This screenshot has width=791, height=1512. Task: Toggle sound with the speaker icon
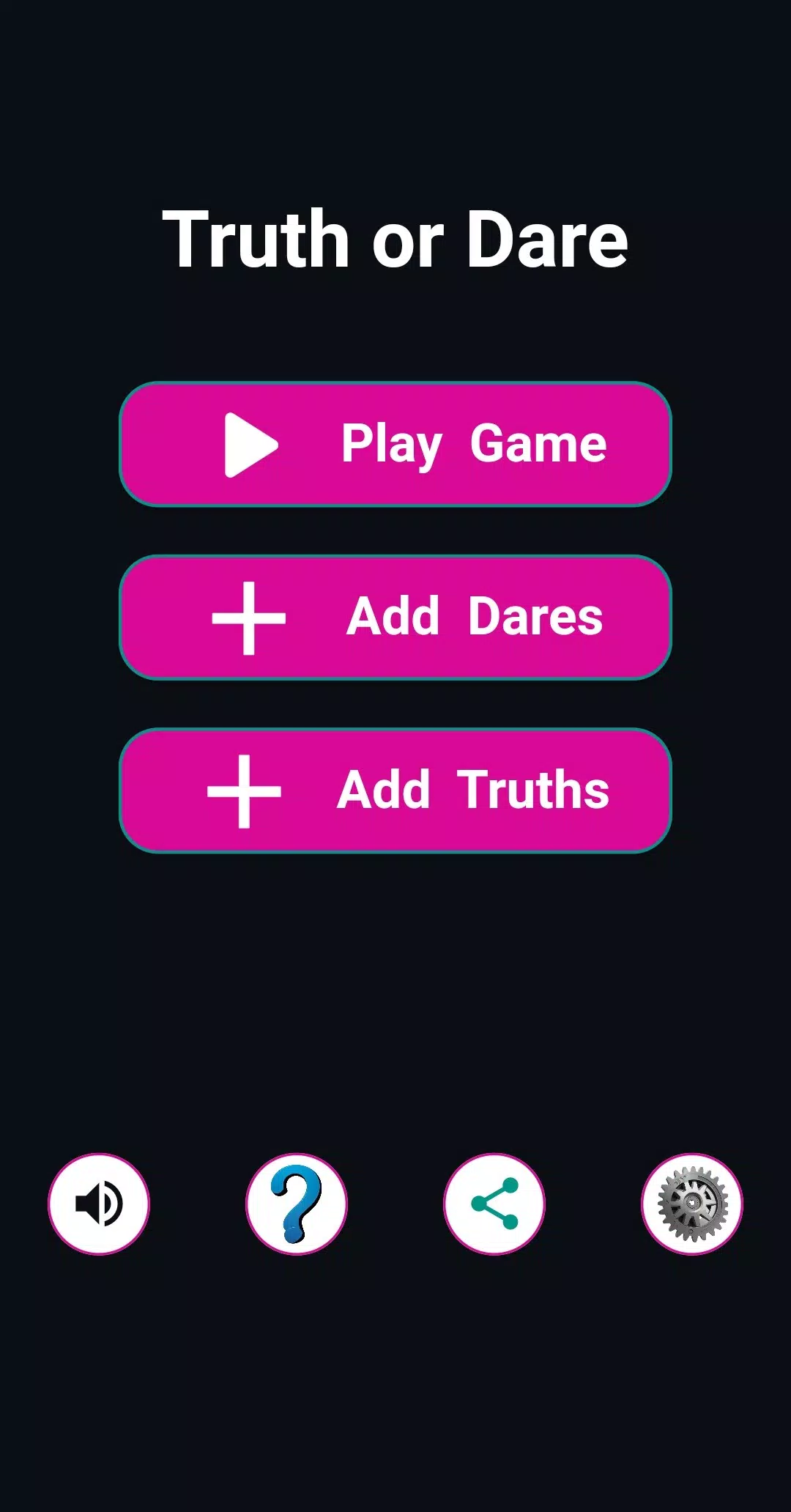point(99,1204)
